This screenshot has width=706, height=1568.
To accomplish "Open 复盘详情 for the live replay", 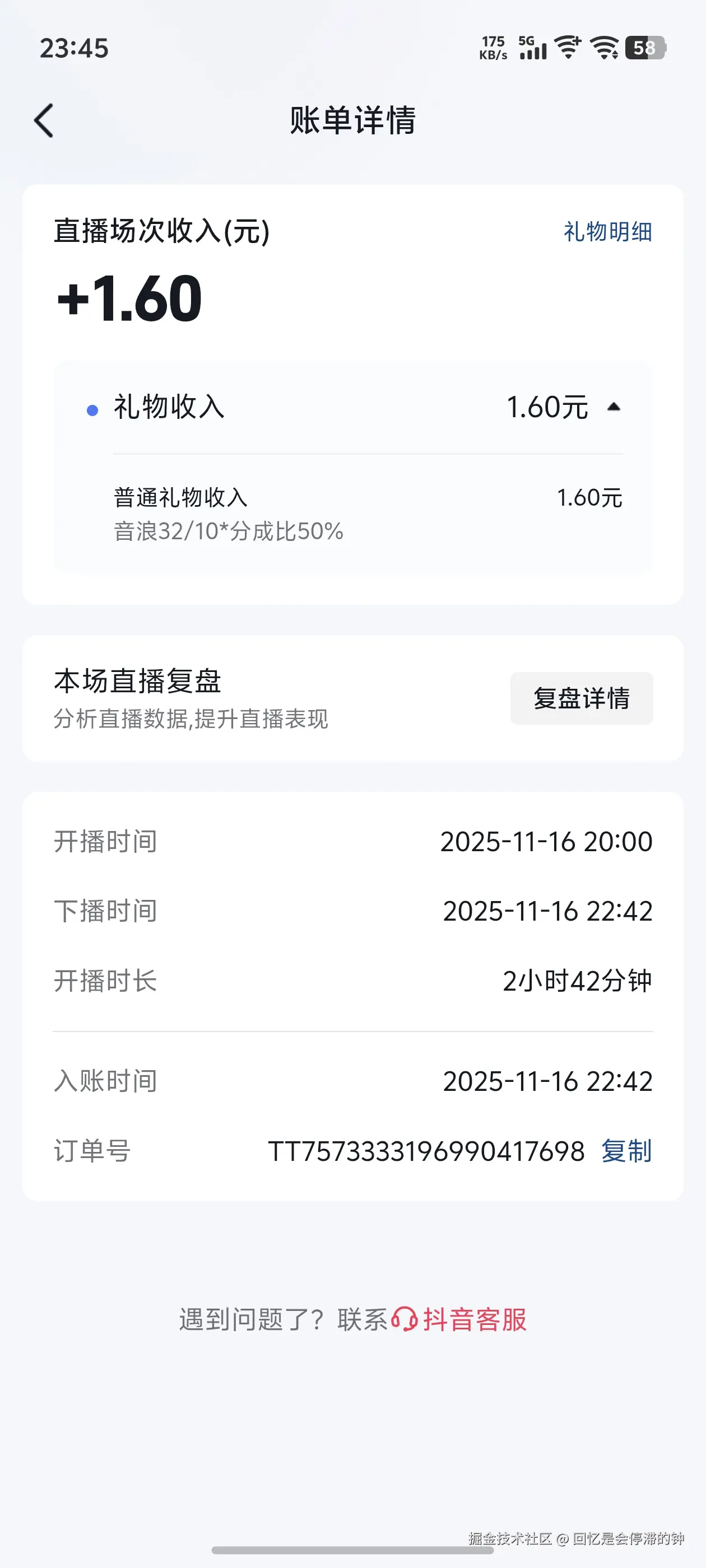I will coord(581,698).
